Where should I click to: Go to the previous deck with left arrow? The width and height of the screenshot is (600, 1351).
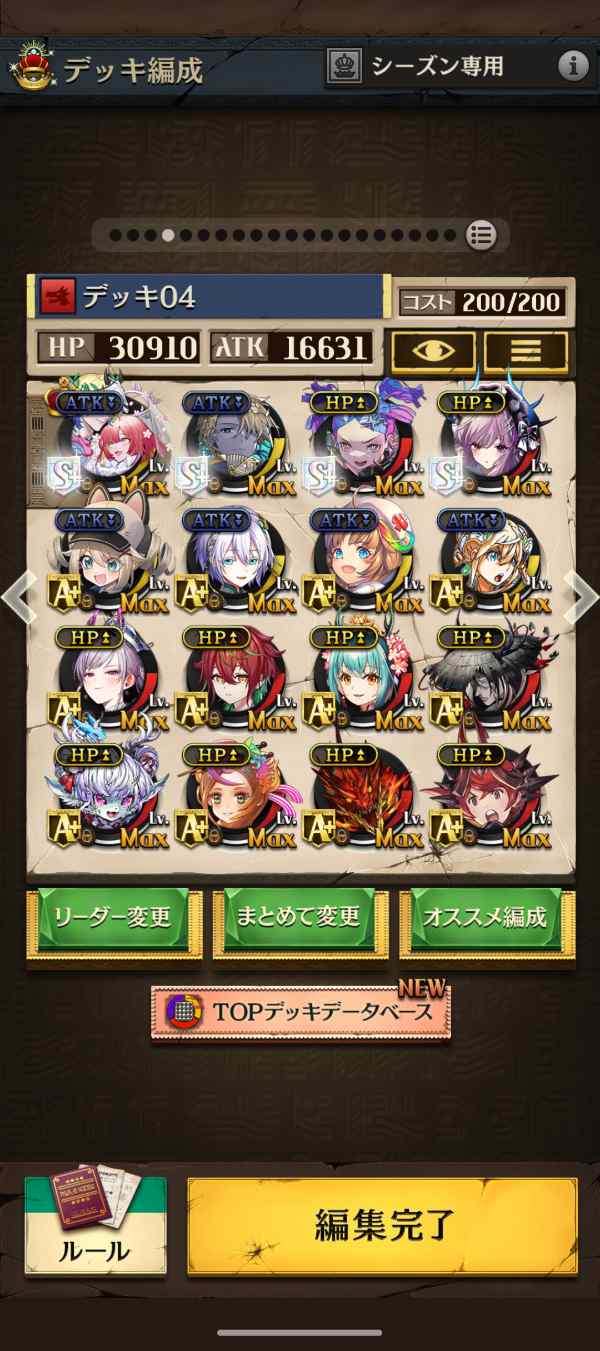17,599
